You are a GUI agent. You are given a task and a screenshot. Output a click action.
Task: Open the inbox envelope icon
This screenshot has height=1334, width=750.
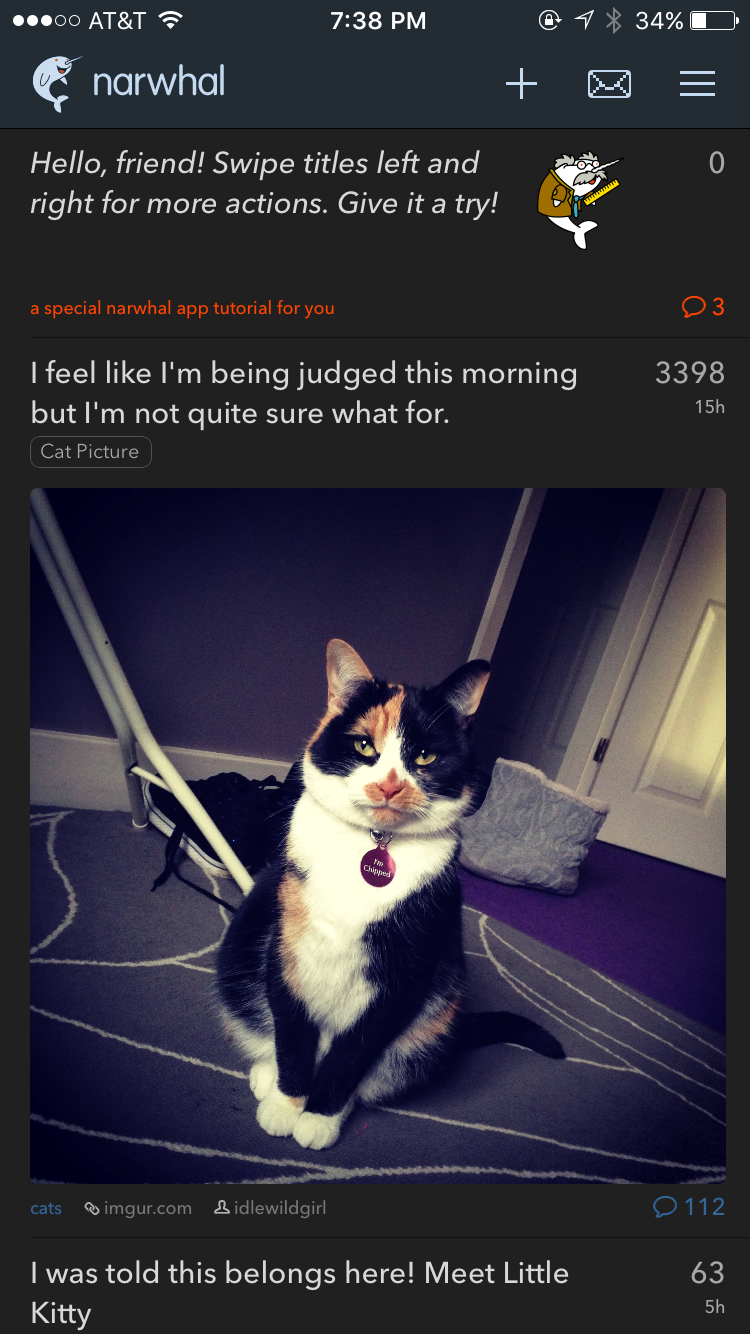pos(609,84)
